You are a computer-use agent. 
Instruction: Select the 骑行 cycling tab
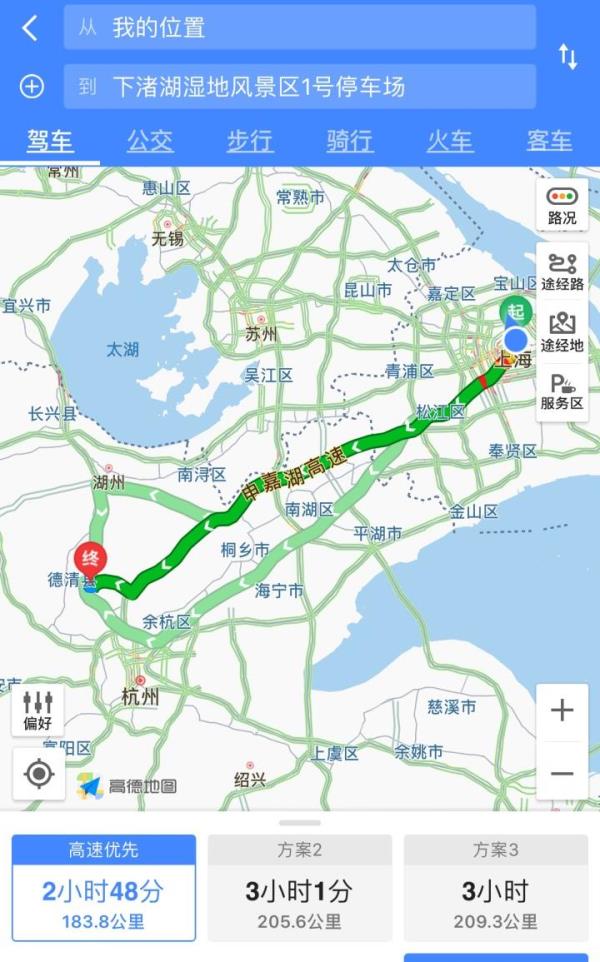[x=350, y=141]
